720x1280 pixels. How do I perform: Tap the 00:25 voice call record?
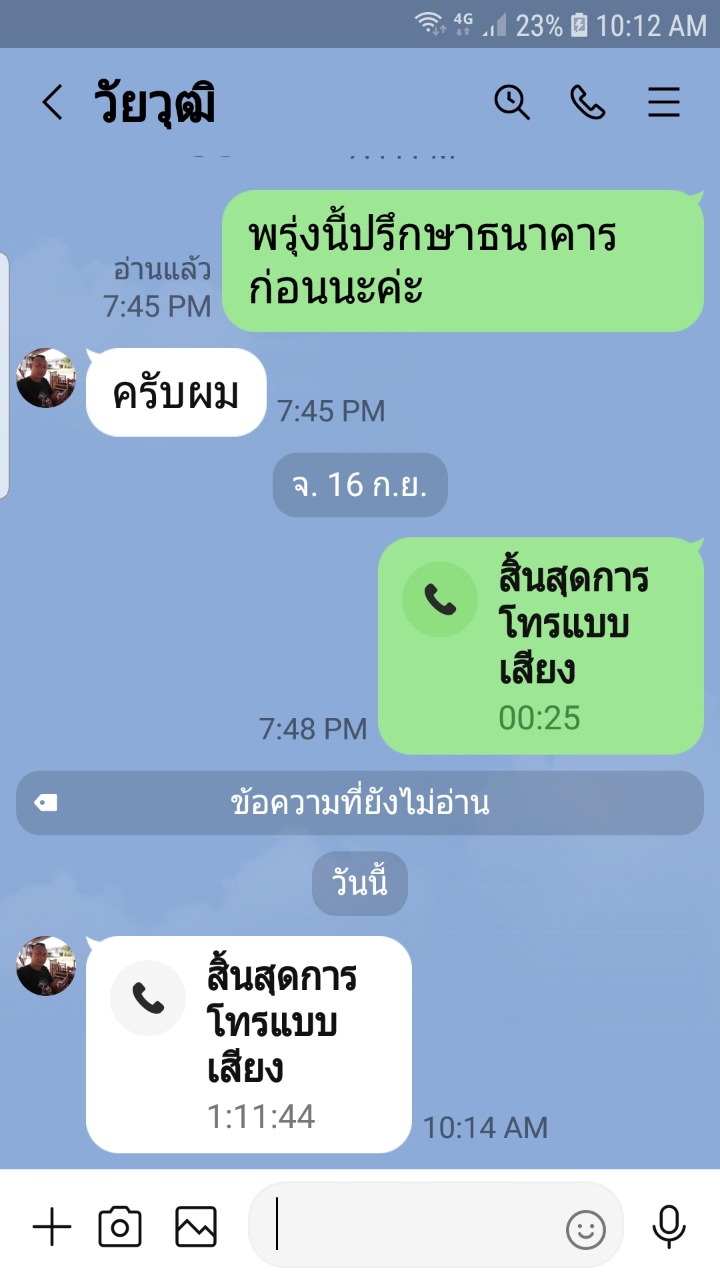(x=541, y=646)
